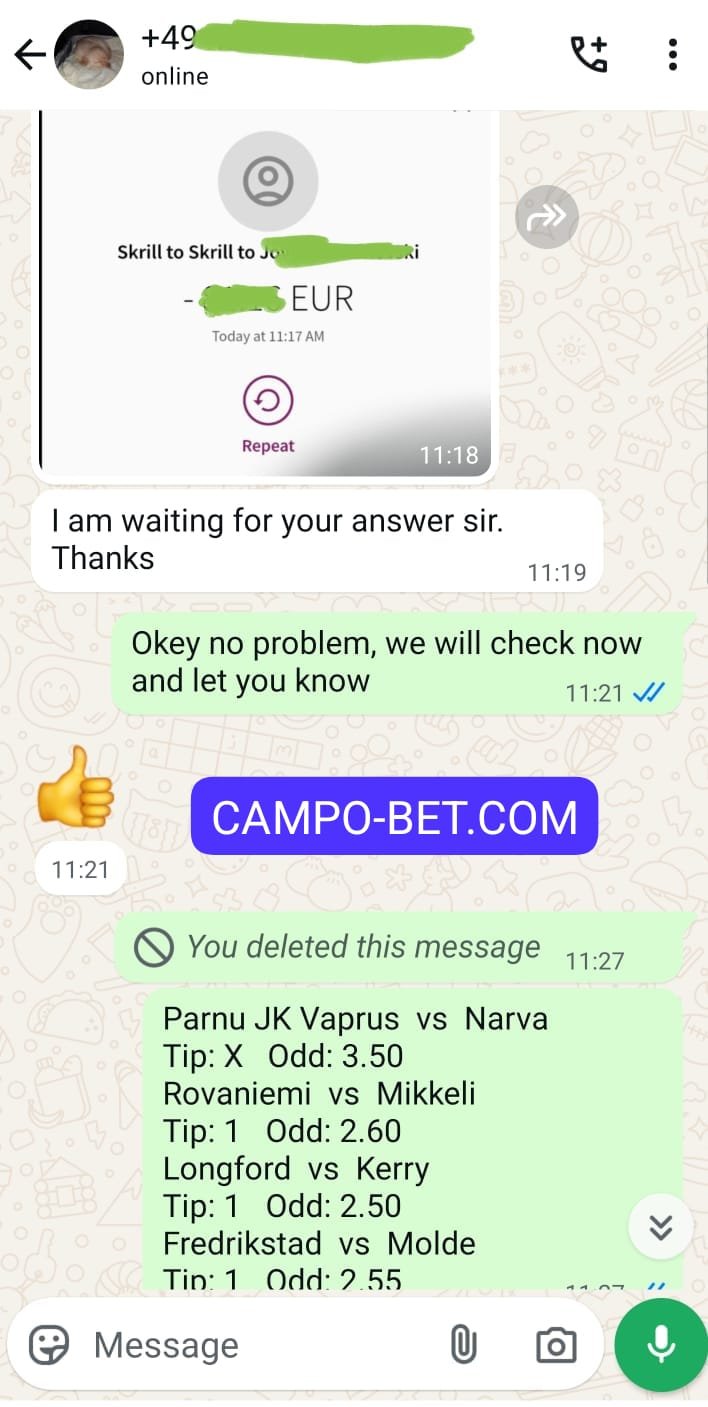Image resolution: width=708 pixels, height=1407 pixels.
Task: Open the Skrill screenshot image
Action: pos(267,292)
